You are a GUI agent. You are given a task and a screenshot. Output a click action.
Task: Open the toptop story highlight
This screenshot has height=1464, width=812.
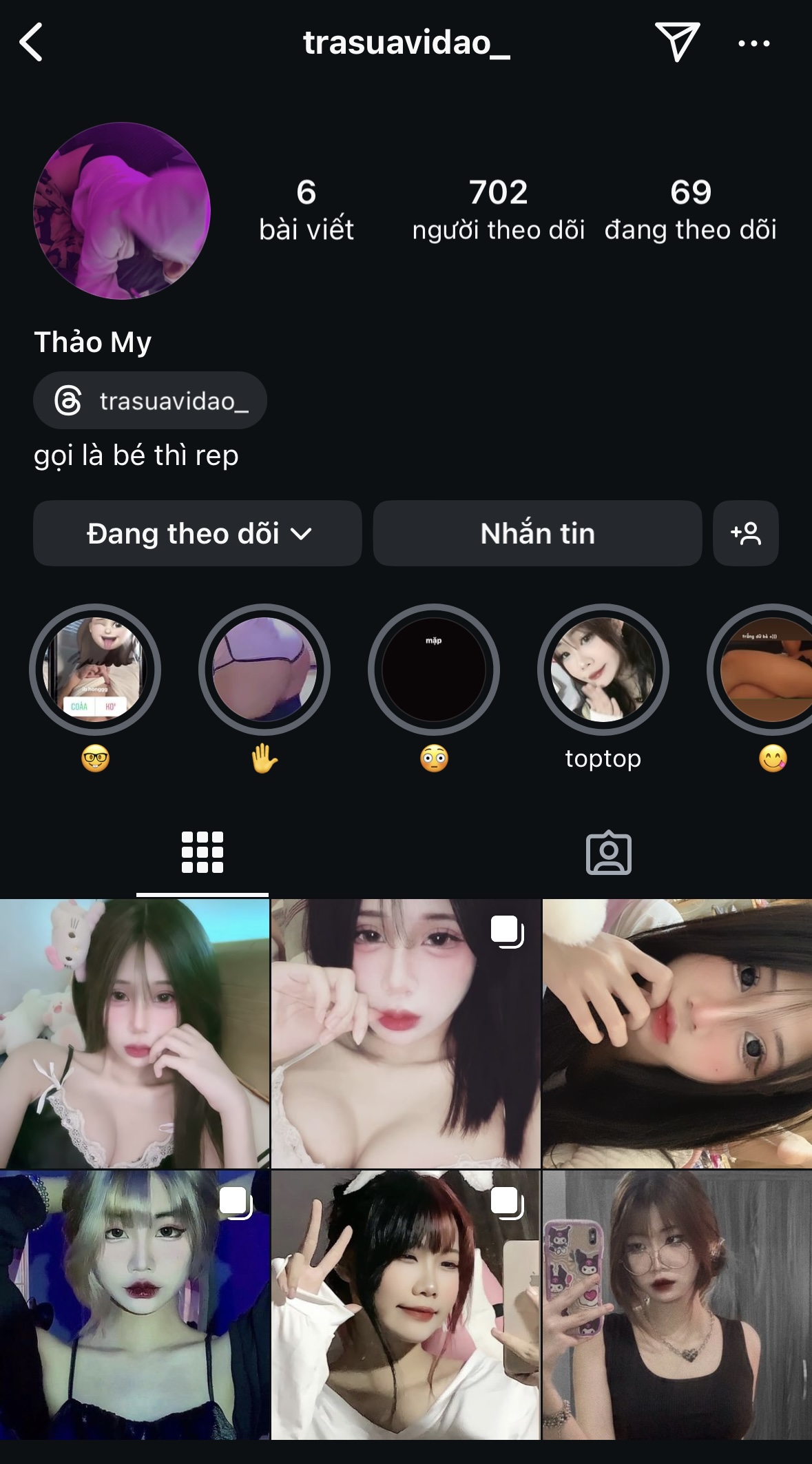(x=603, y=670)
